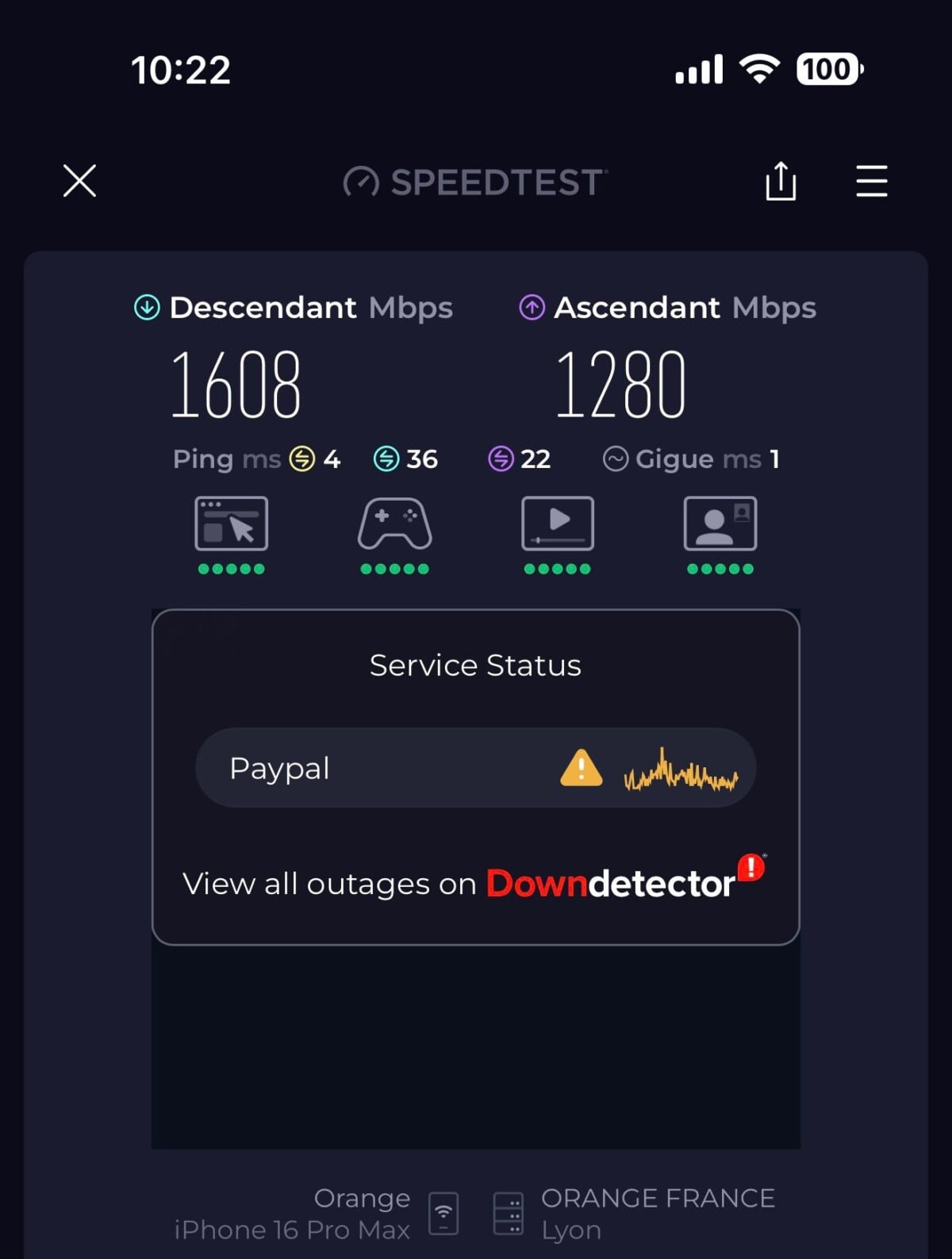
Task: Click the Wi-Fi icon beside iPhone 16 Pro Max
Action: coord(442,1212)
